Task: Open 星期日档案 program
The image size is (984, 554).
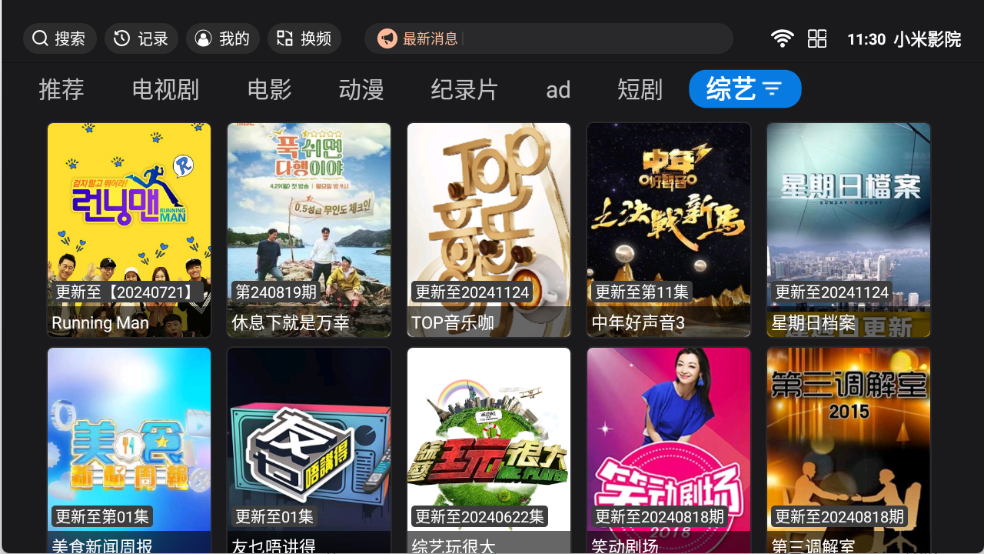Action: [x=849, y=230]
